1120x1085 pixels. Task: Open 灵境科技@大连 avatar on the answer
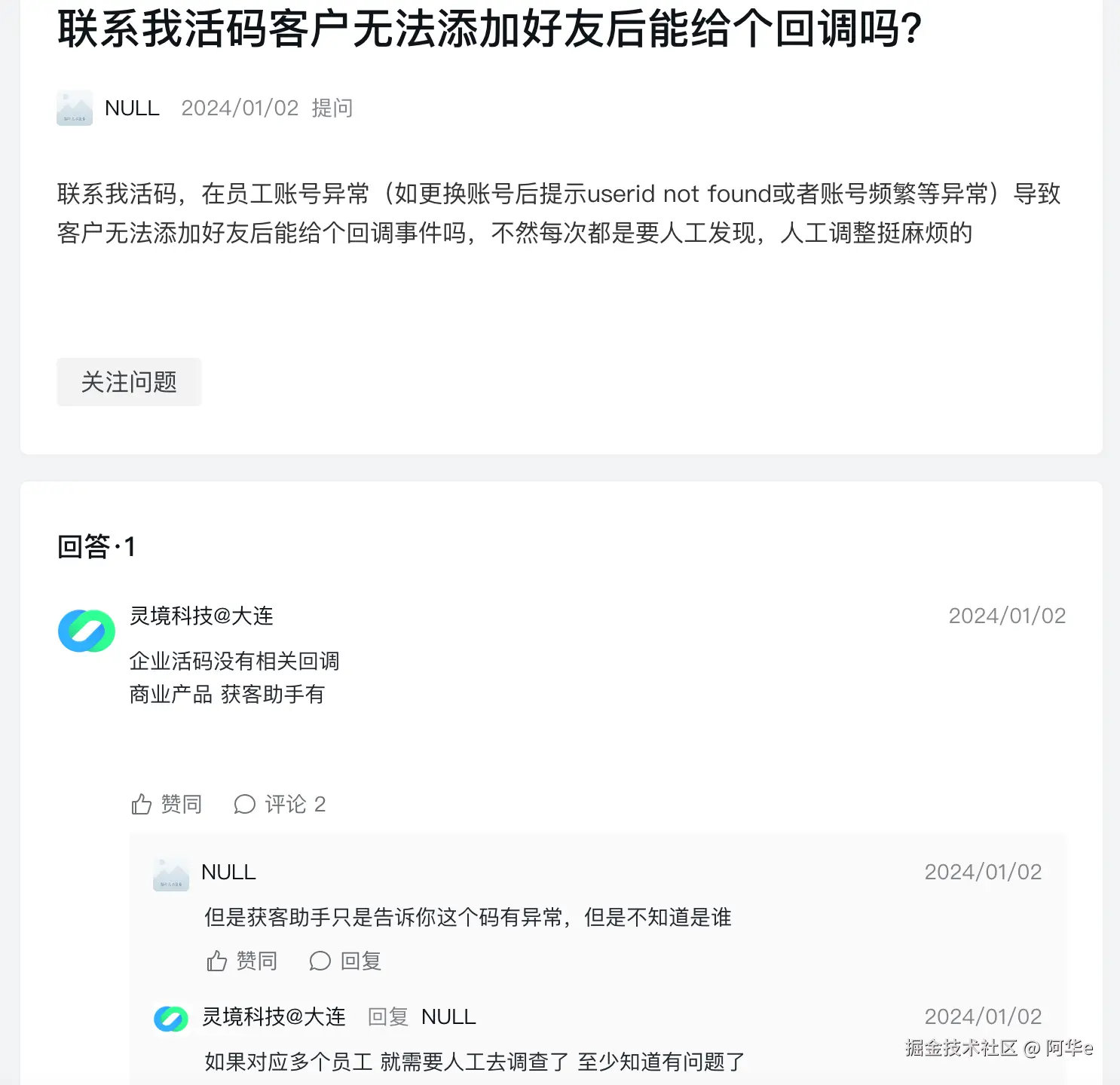click(x=87, y=631)
